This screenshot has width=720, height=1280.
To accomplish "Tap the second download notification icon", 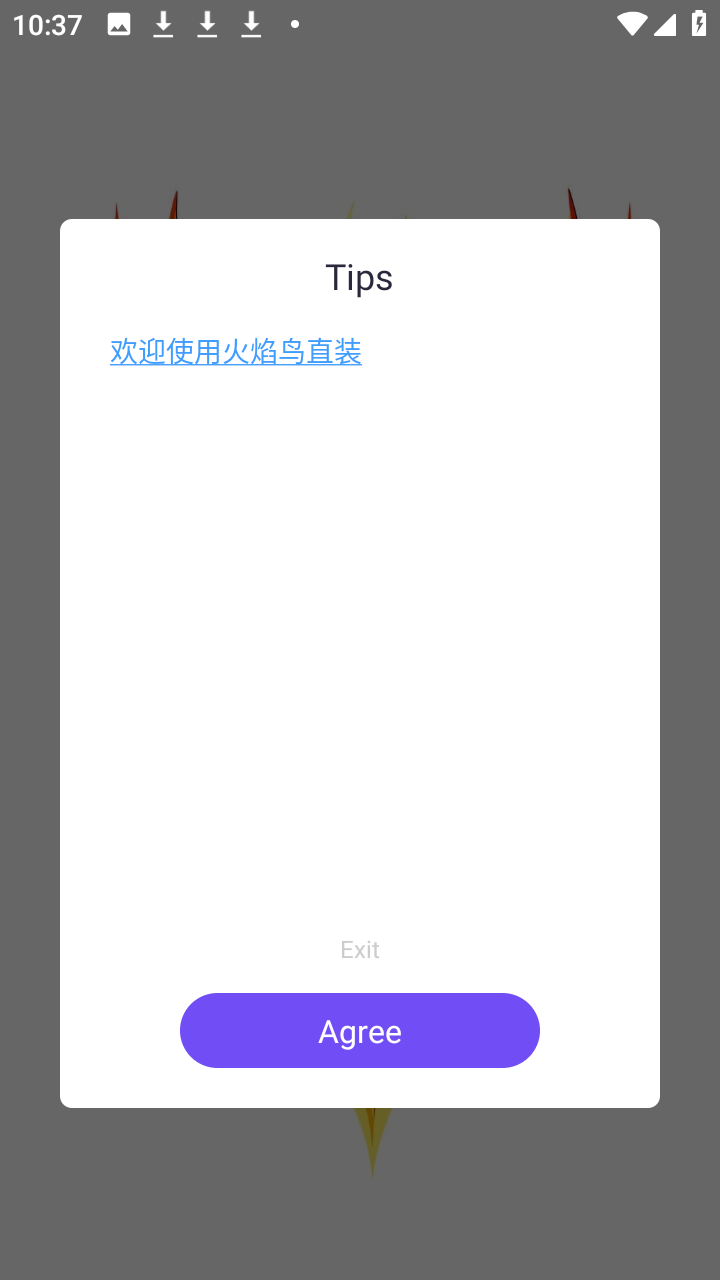I will tap(207, 24).
